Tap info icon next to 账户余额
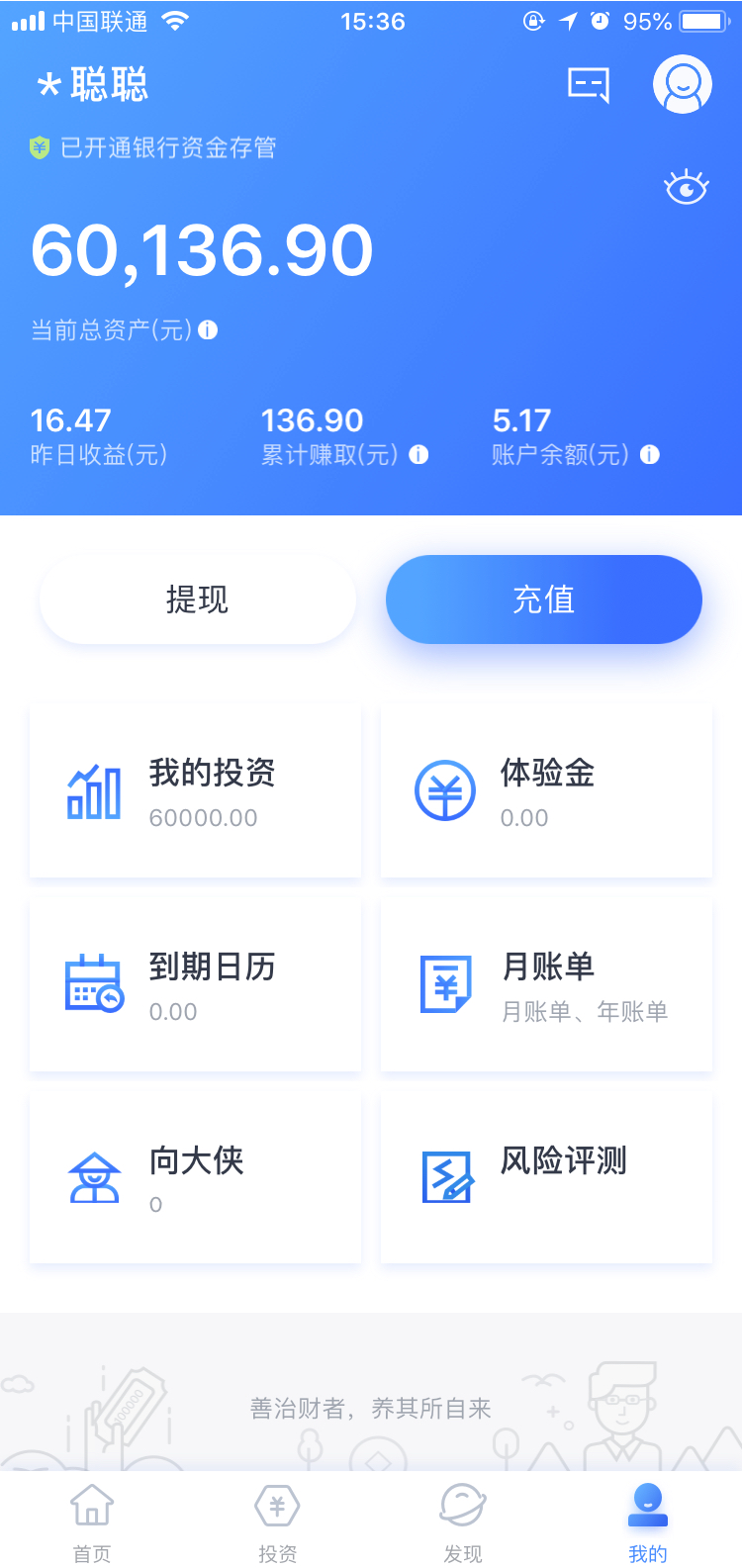742x1568 pixels. [650, 455]
